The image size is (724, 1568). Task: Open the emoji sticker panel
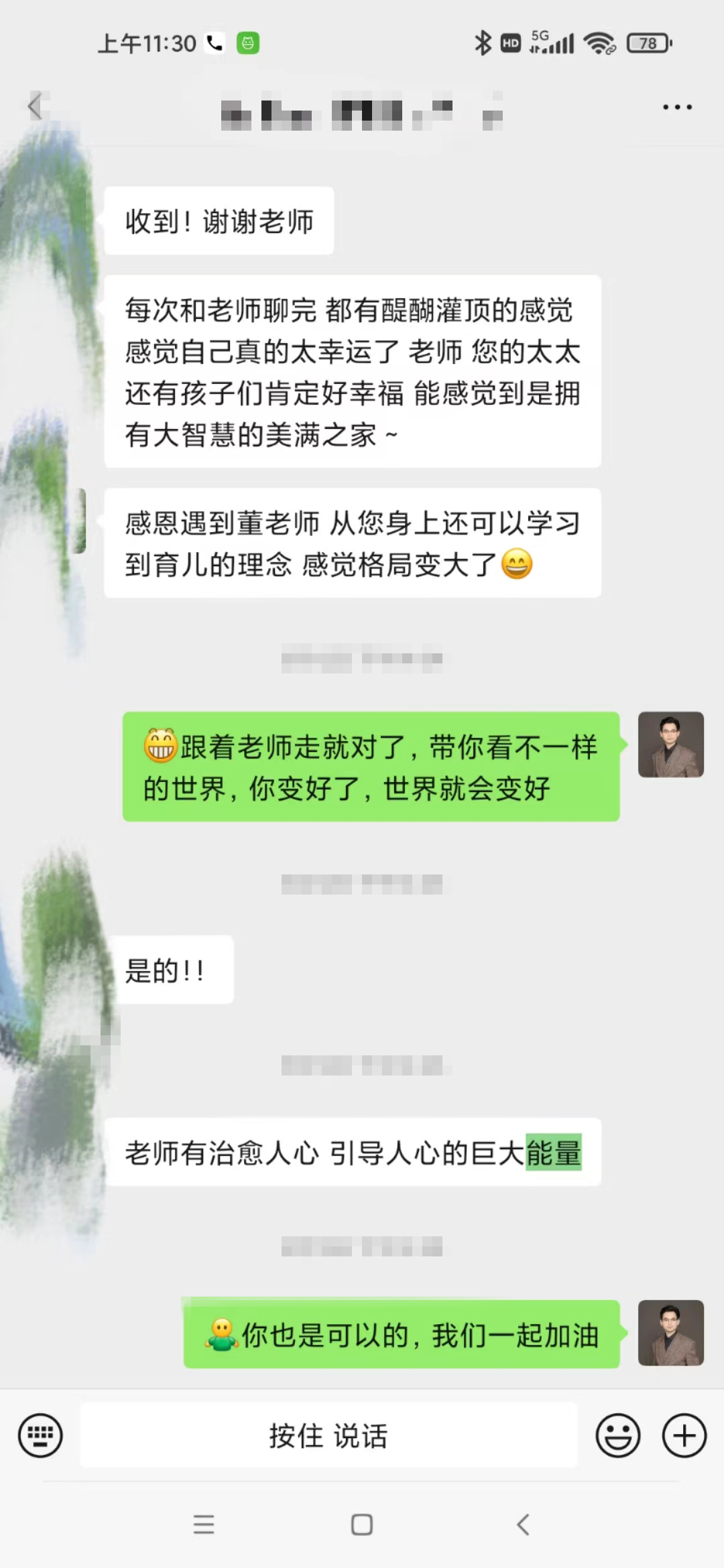point(617,1435)
